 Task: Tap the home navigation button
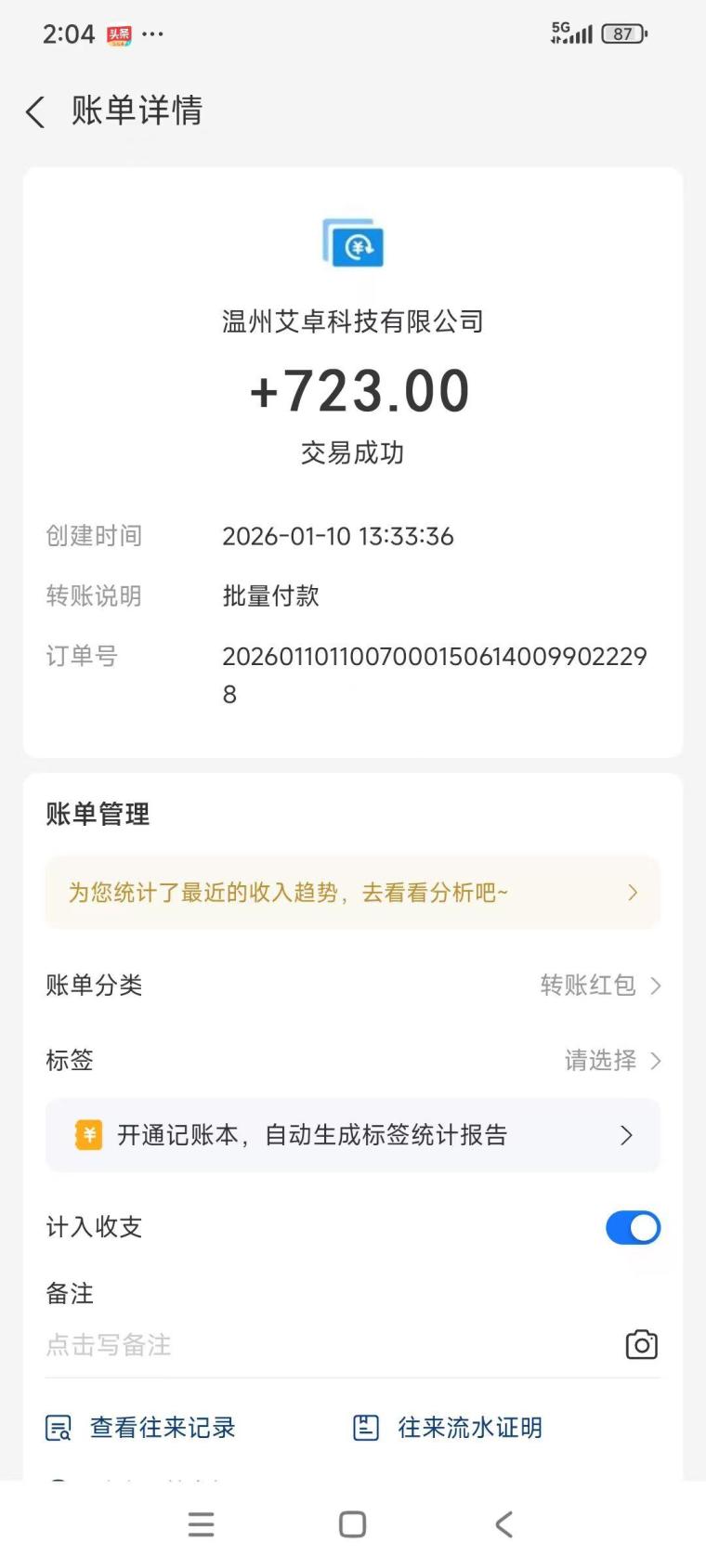point(352,1523)
